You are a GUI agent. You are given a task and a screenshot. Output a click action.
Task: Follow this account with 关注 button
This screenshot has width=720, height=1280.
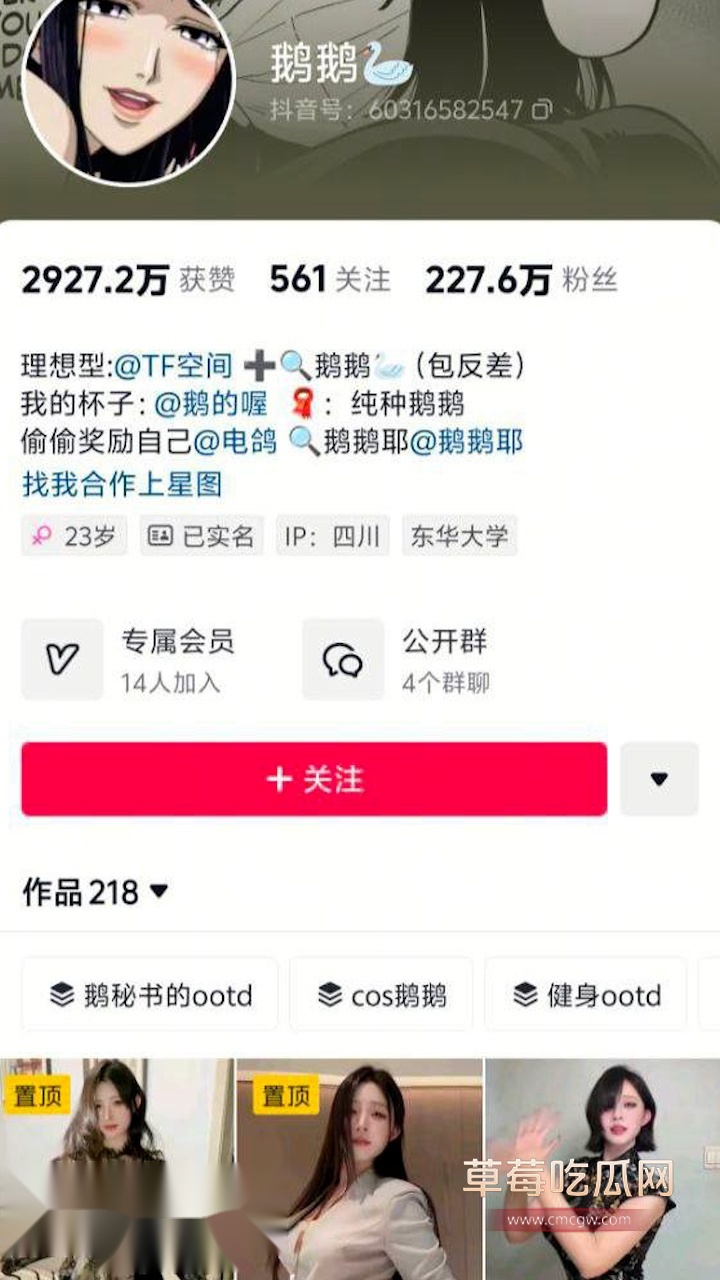(314, 779)
